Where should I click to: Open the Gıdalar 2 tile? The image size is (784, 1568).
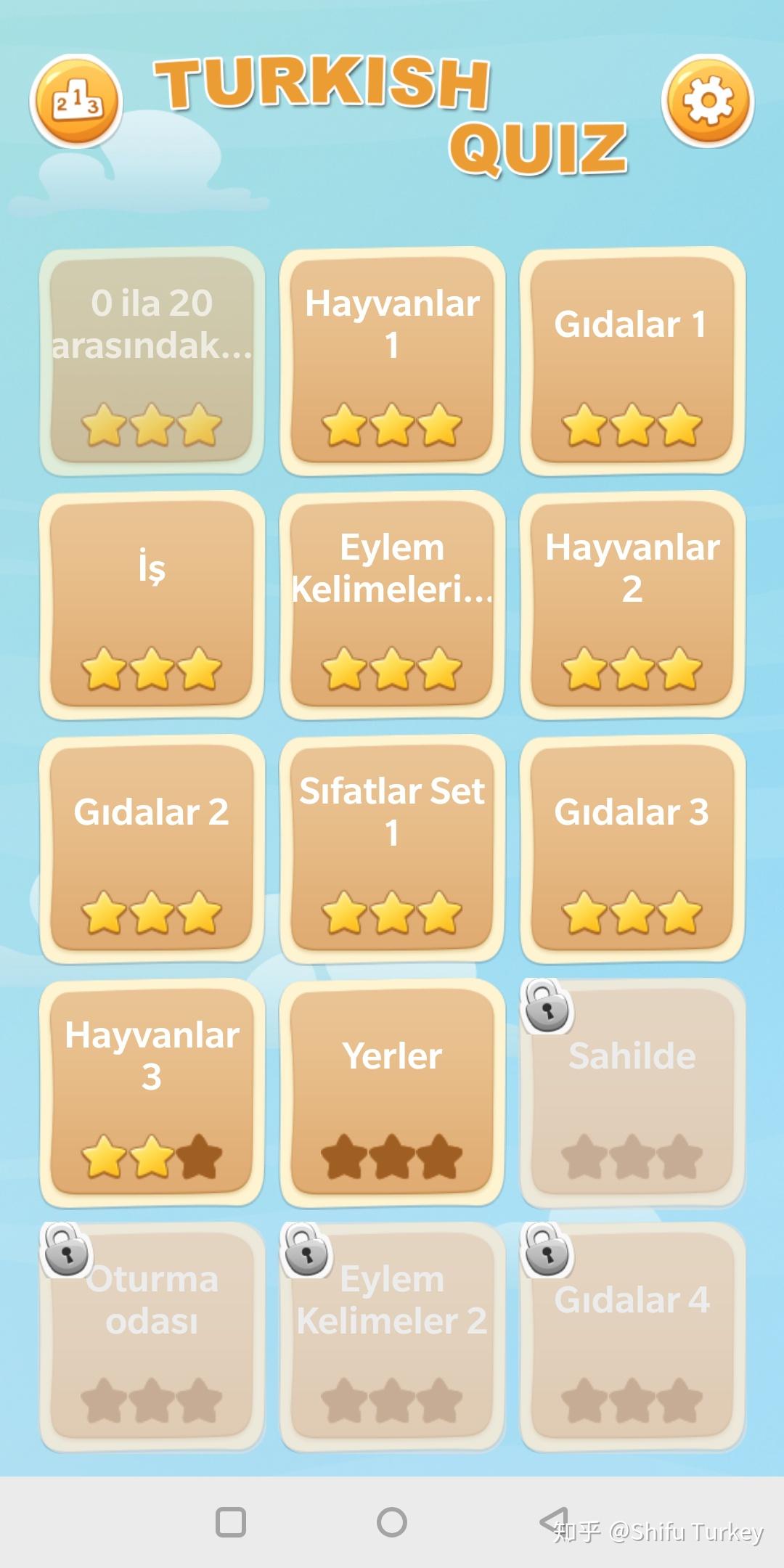[152, 849]
